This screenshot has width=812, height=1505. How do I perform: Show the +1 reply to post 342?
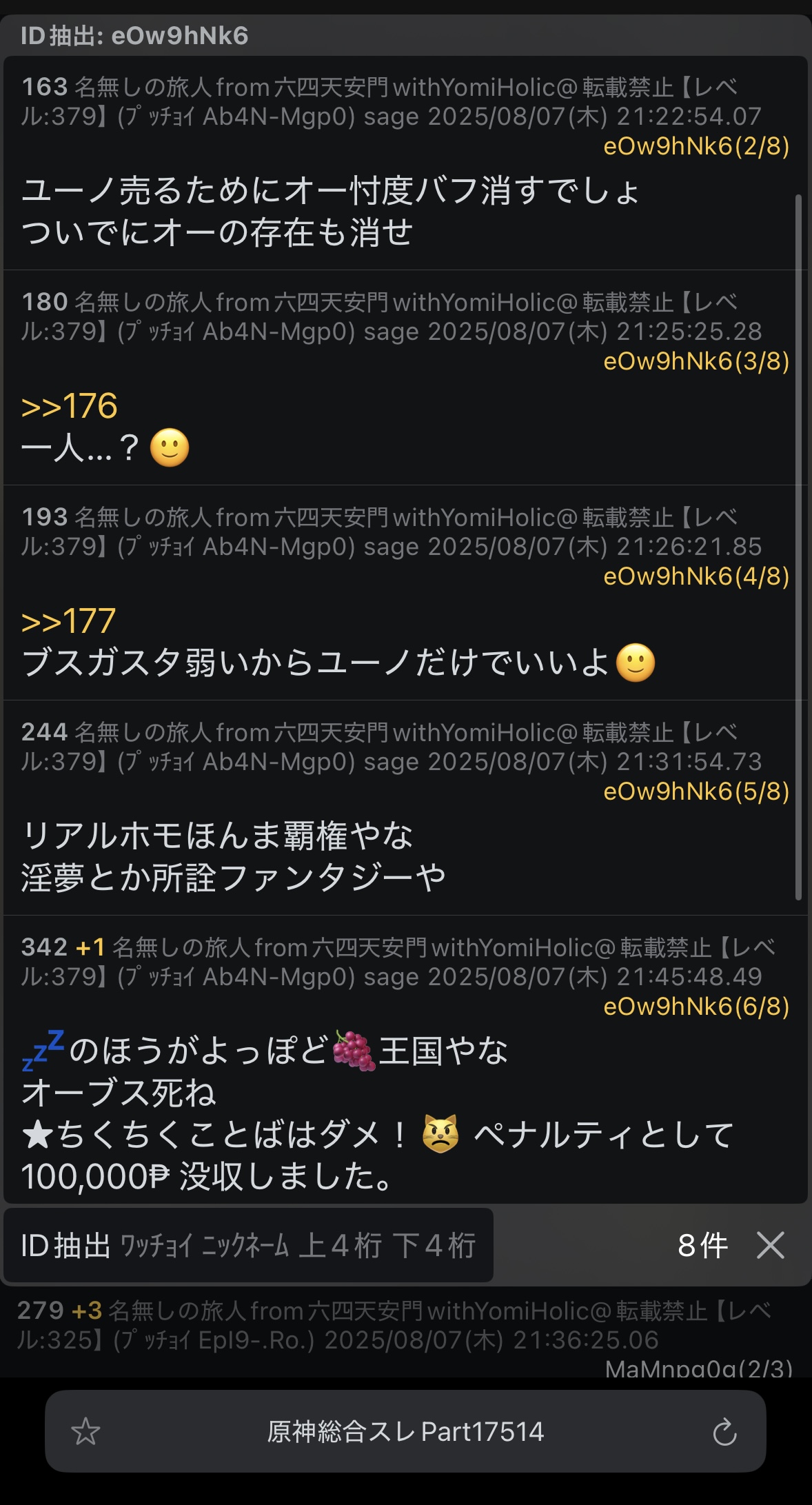pyautogui.click(x=90, y=947)
